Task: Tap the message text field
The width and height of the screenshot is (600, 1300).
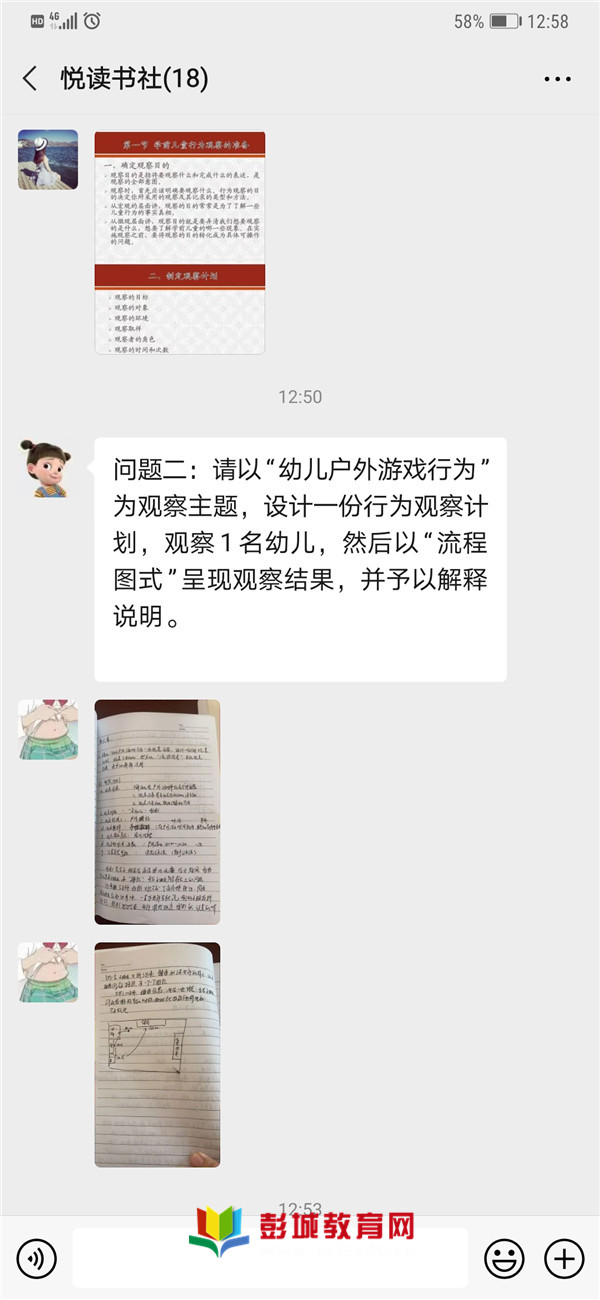Action: click(270, 1258)
